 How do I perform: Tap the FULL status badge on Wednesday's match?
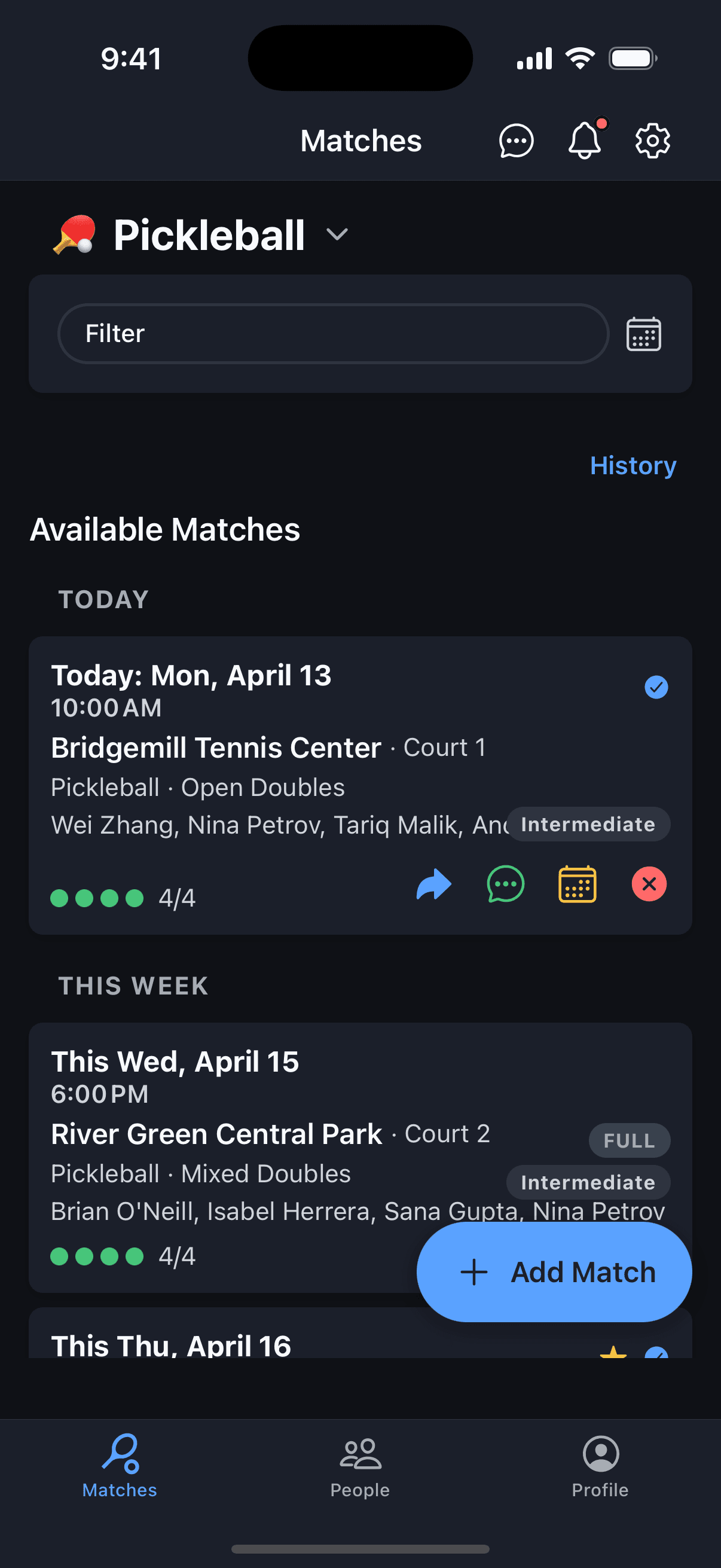coord(629,1140)
